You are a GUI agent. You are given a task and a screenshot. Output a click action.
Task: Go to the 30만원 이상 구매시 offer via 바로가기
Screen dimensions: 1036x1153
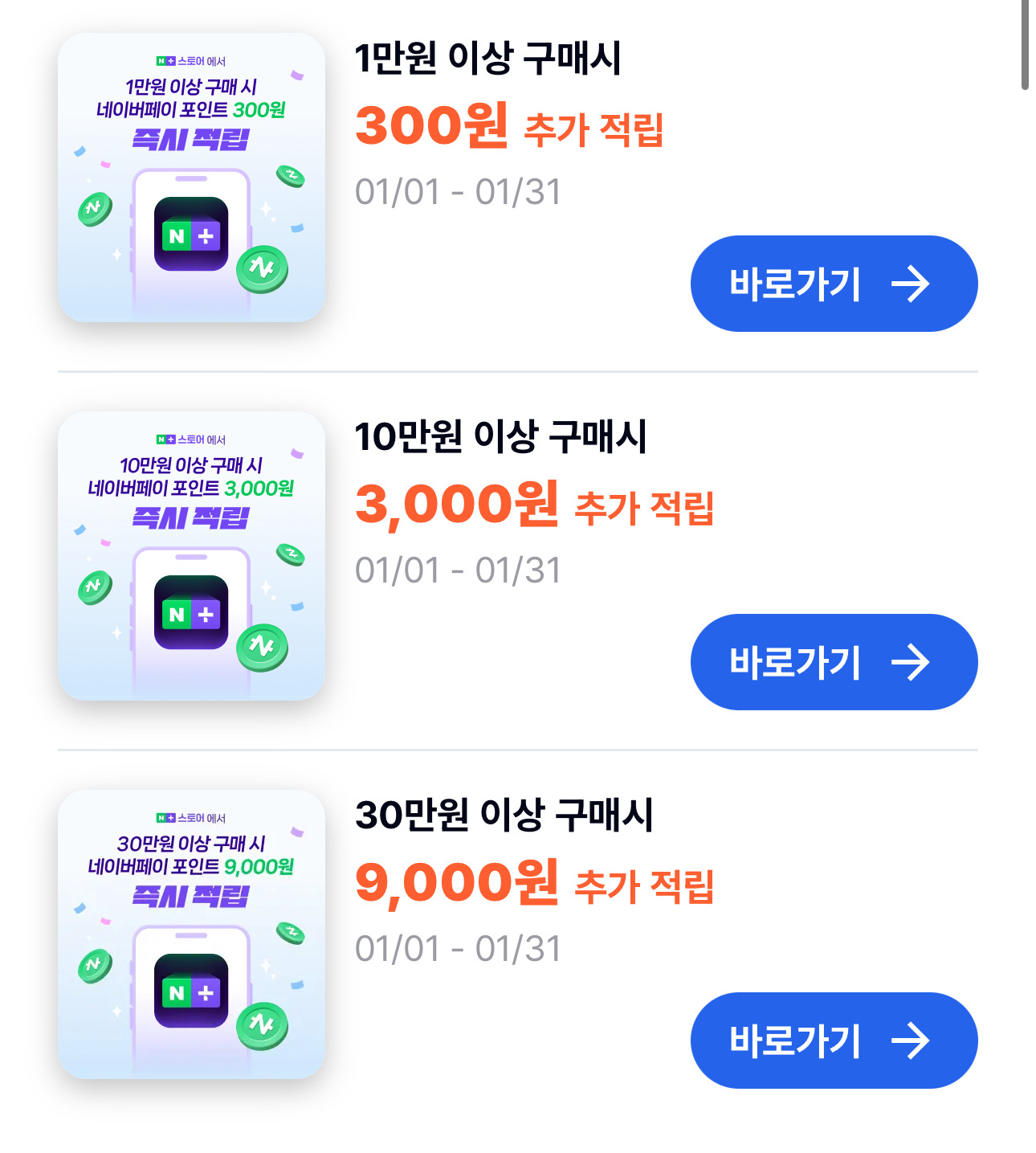834,1041
